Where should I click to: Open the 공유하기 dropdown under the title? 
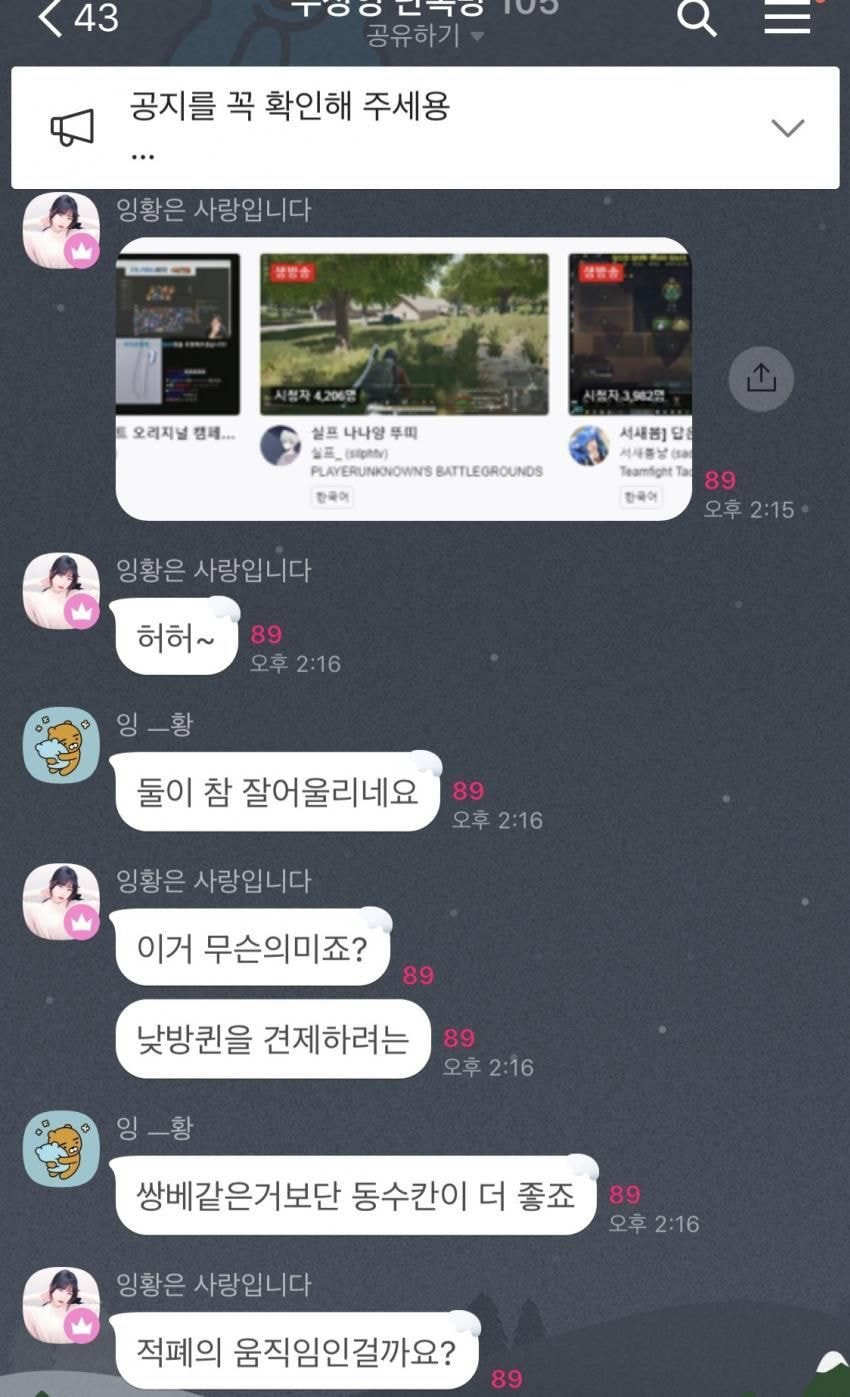[x=424, y=36]
